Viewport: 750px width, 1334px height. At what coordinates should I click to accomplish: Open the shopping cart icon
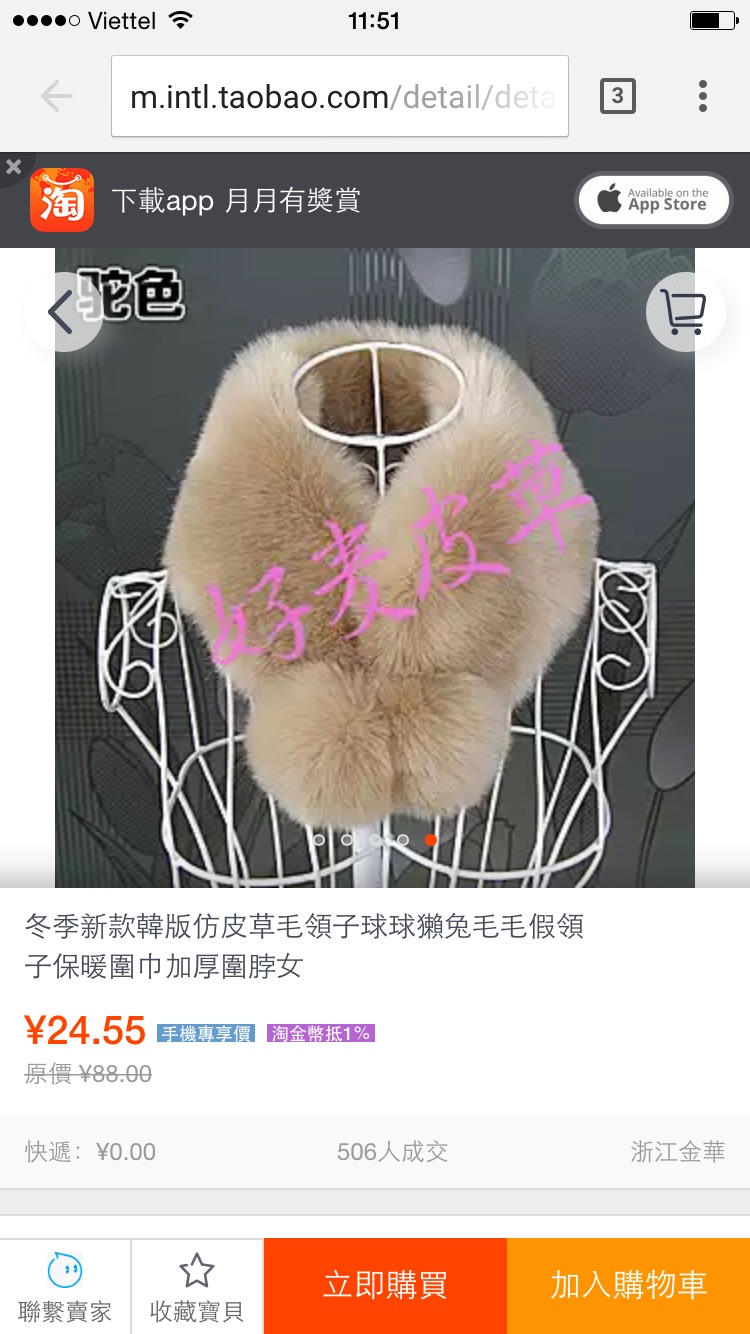pos(685,312)
